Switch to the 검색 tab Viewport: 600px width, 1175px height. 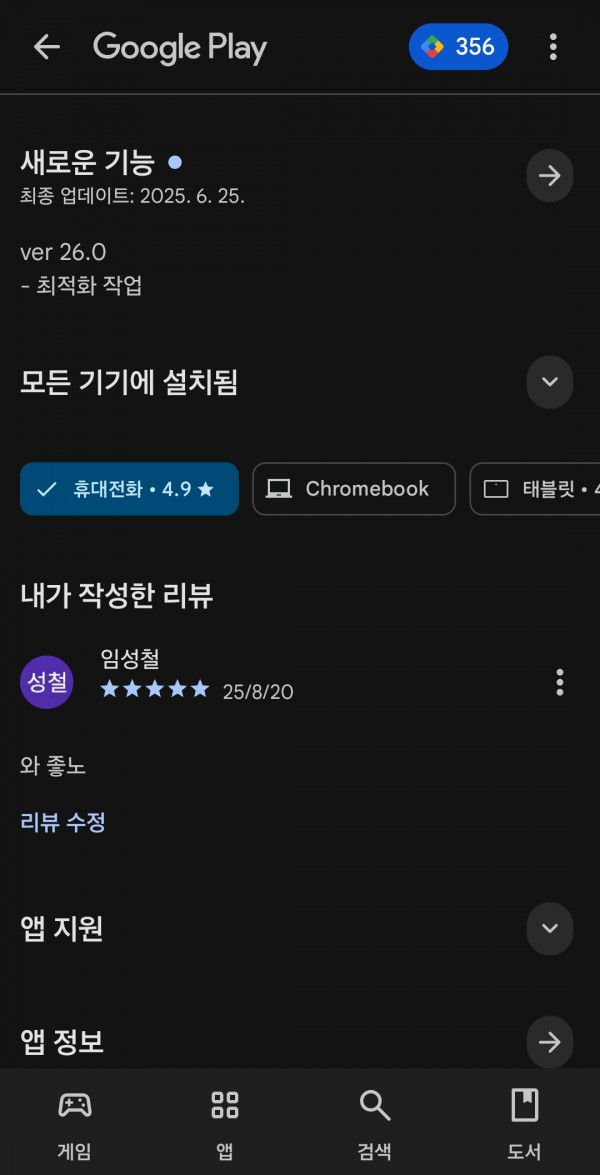pos(375,1122)
